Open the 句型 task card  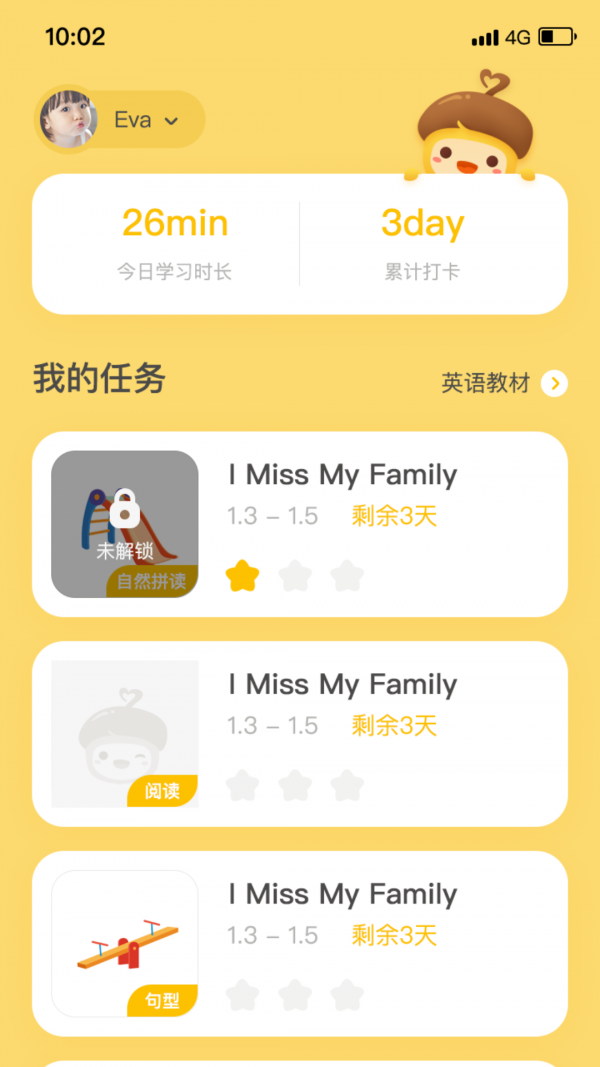300,943
